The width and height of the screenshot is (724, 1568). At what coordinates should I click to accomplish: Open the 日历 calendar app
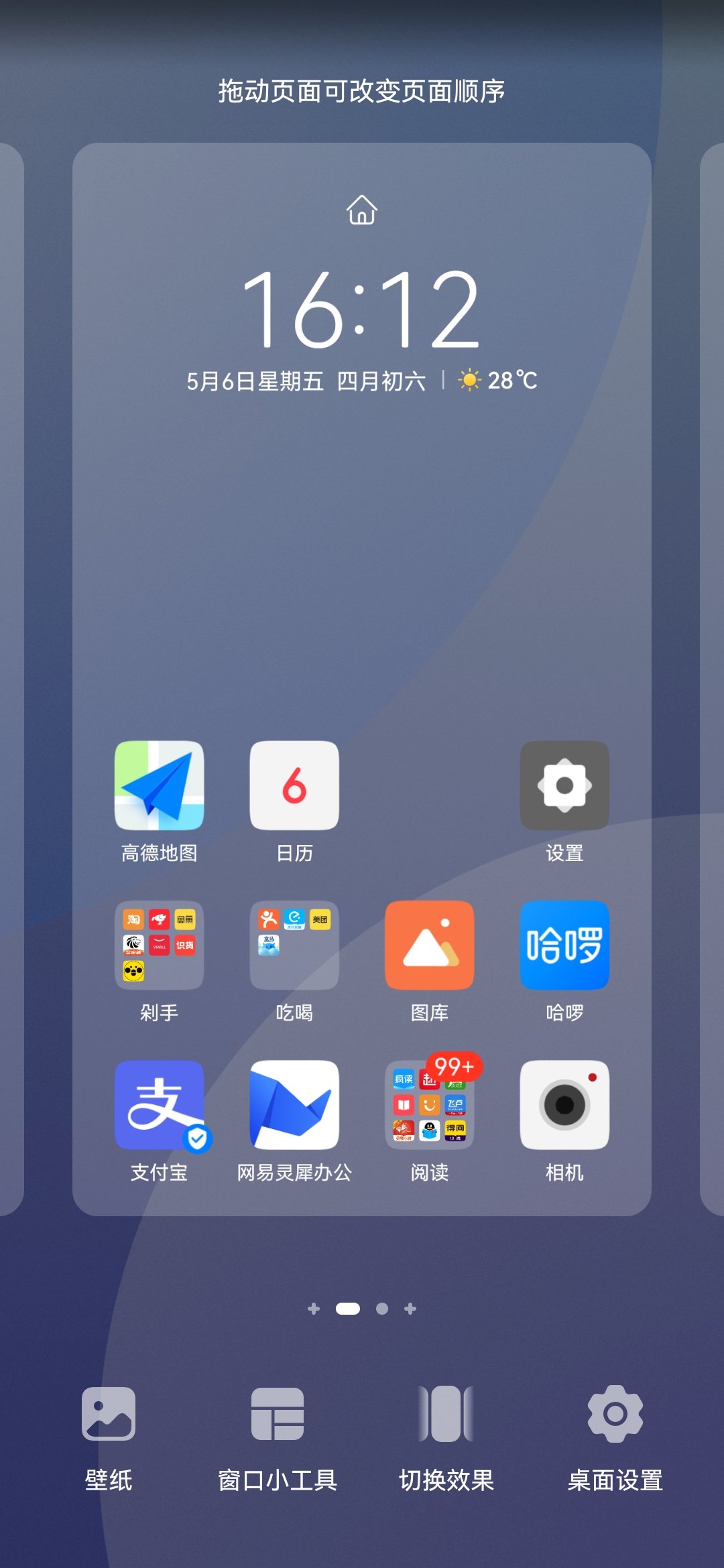294,785
